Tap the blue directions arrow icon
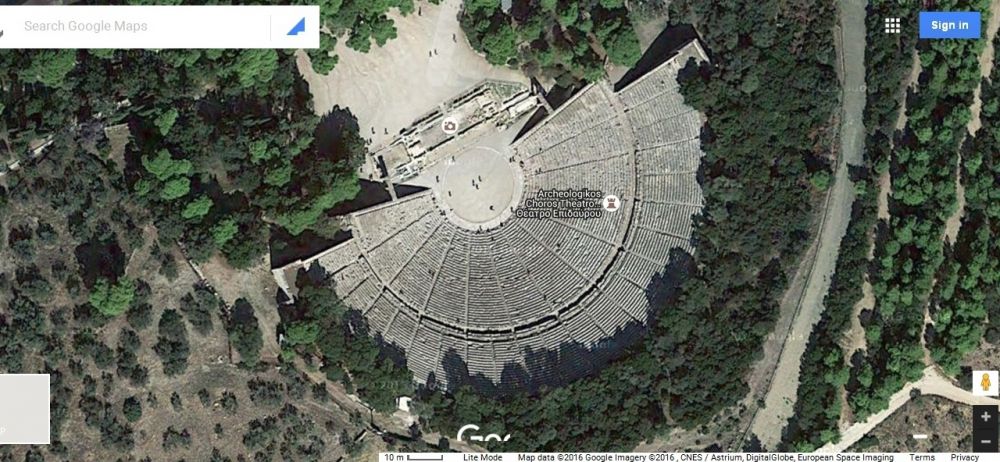Screen dimensions: 1000x462 point(296,26)
